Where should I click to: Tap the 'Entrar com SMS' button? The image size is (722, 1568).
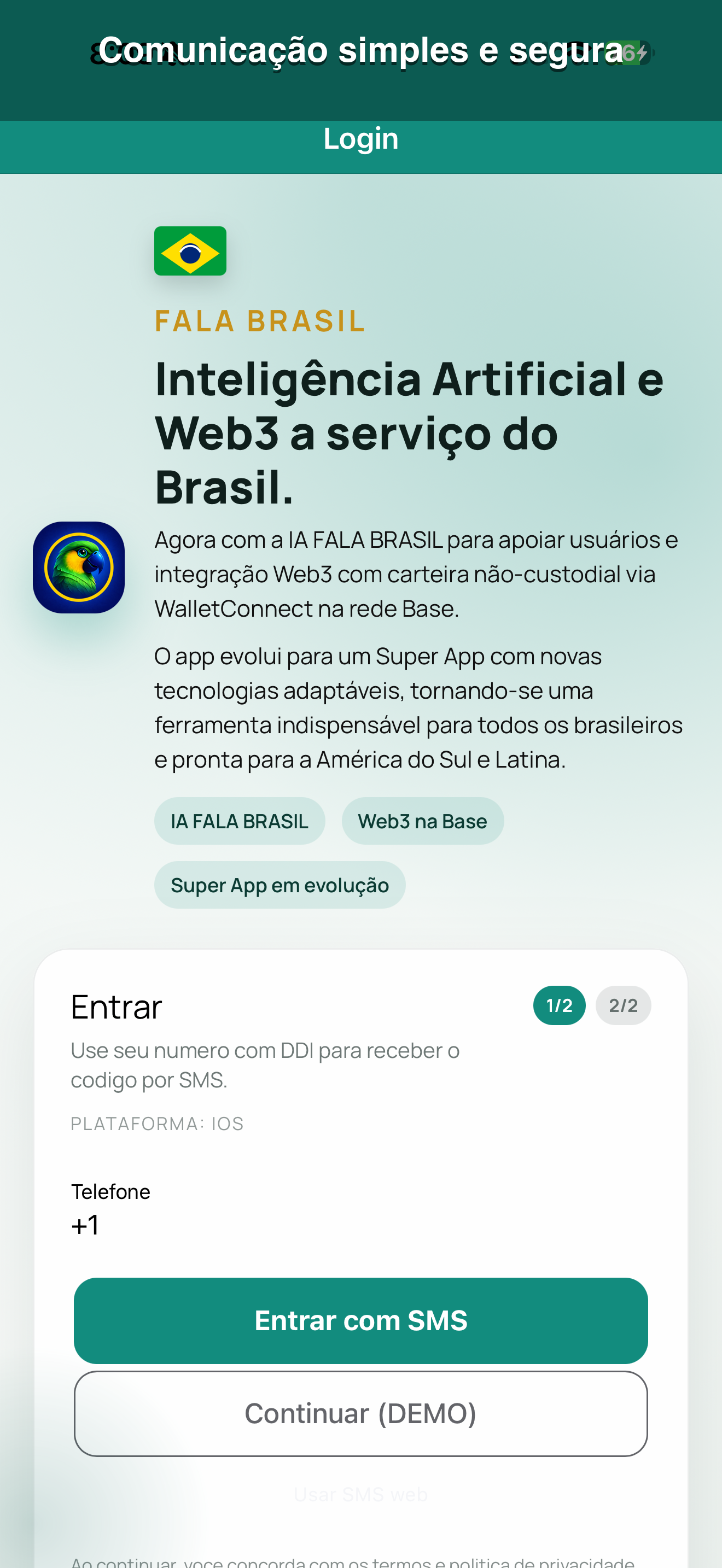[x=361, y=1320]
